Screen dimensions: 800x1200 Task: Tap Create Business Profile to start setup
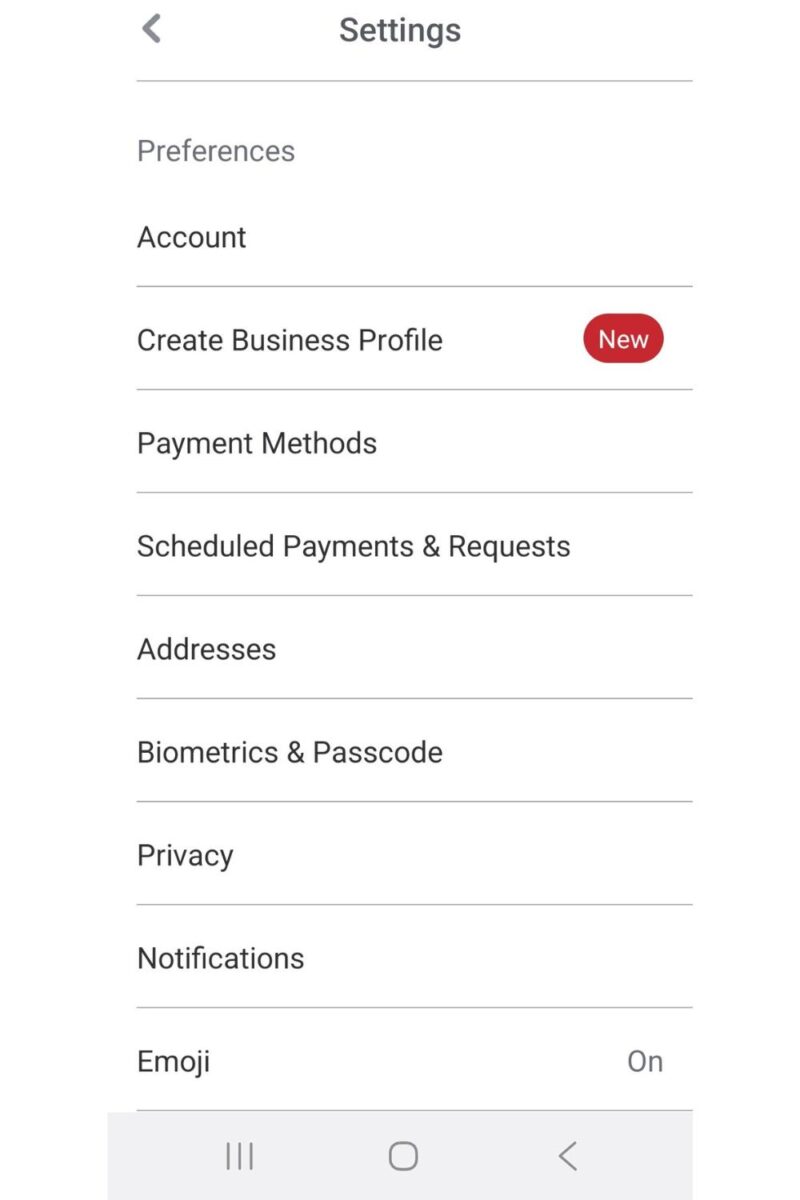(x=289, y=340)
